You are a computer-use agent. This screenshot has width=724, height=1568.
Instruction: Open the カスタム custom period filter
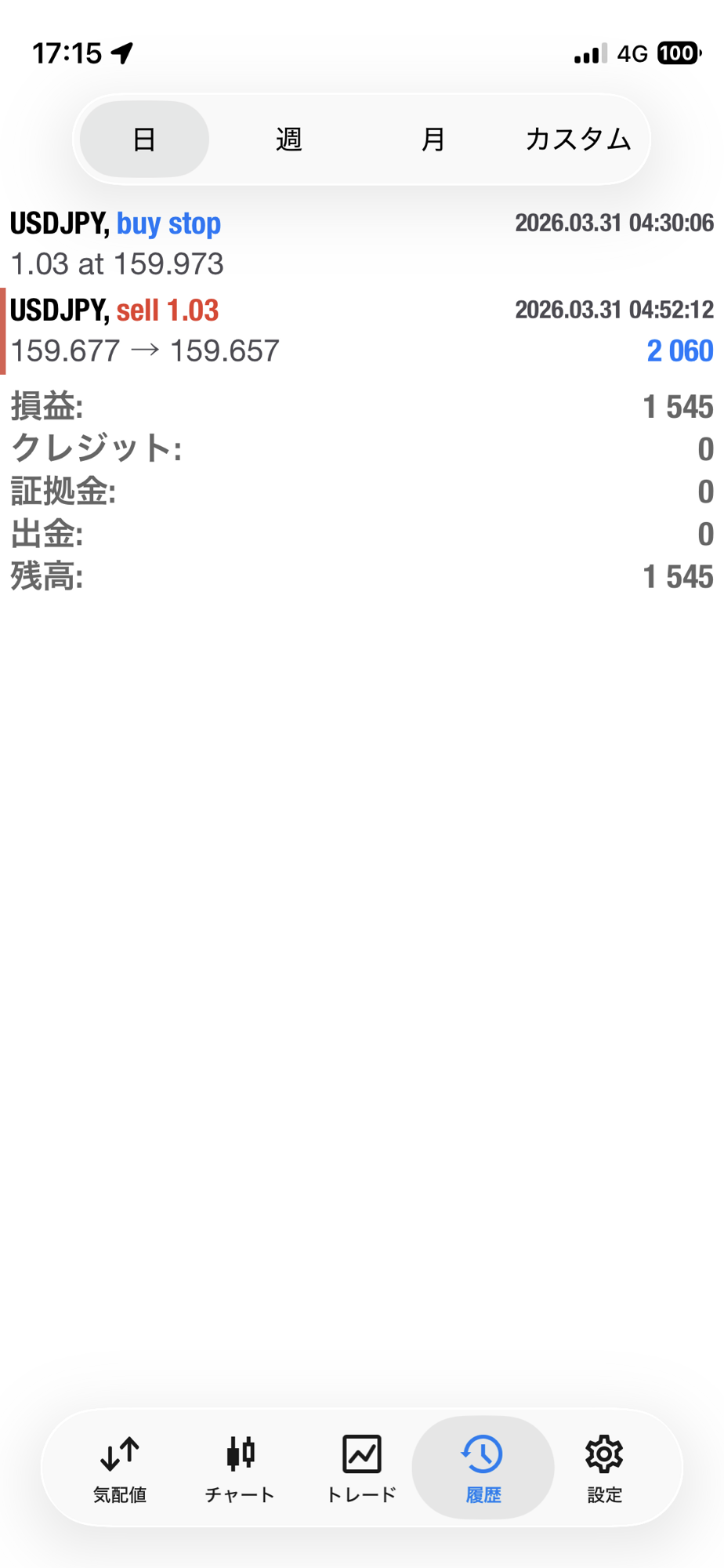point(577,140)
